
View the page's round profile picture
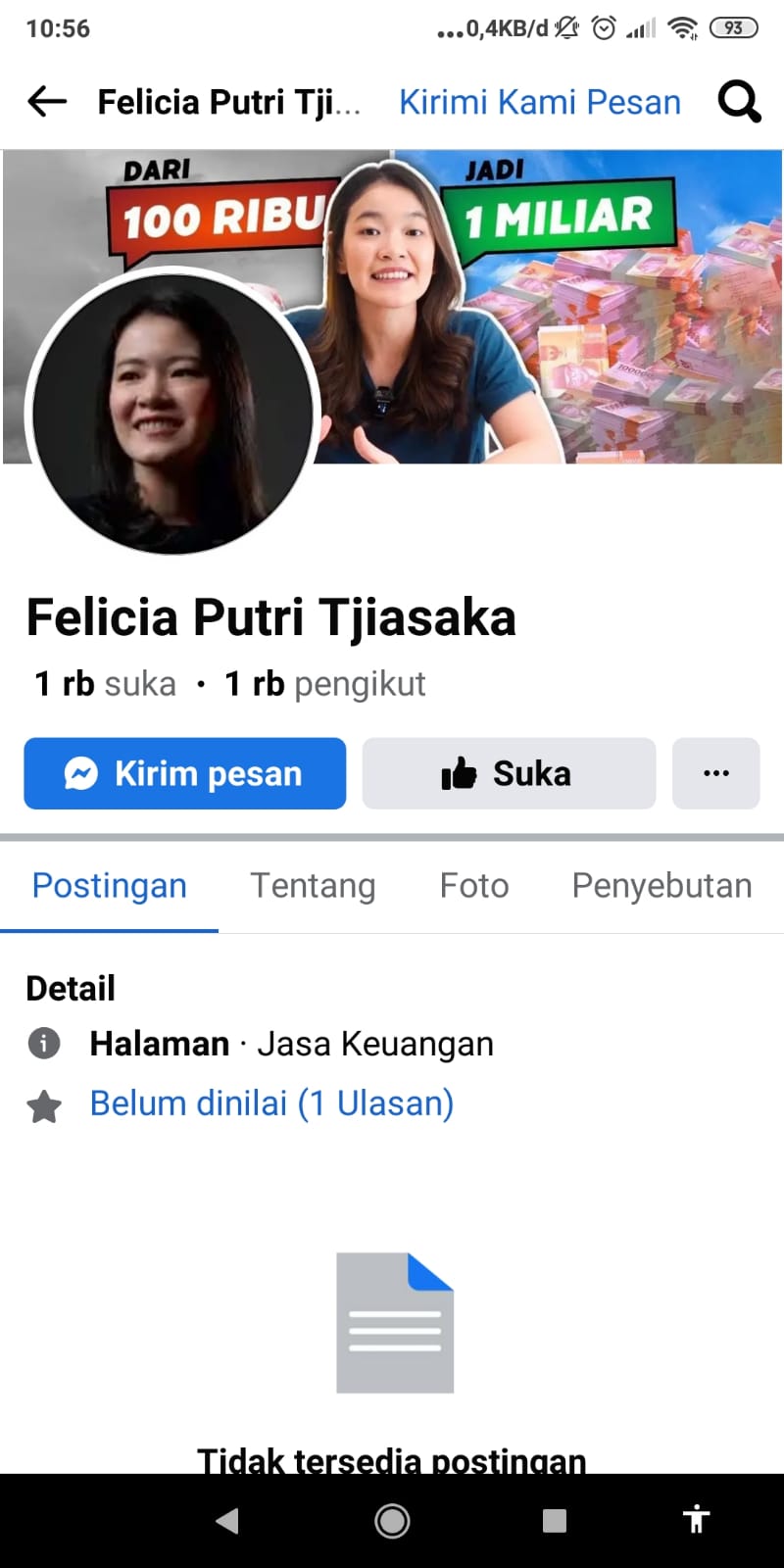coord(172,412)
